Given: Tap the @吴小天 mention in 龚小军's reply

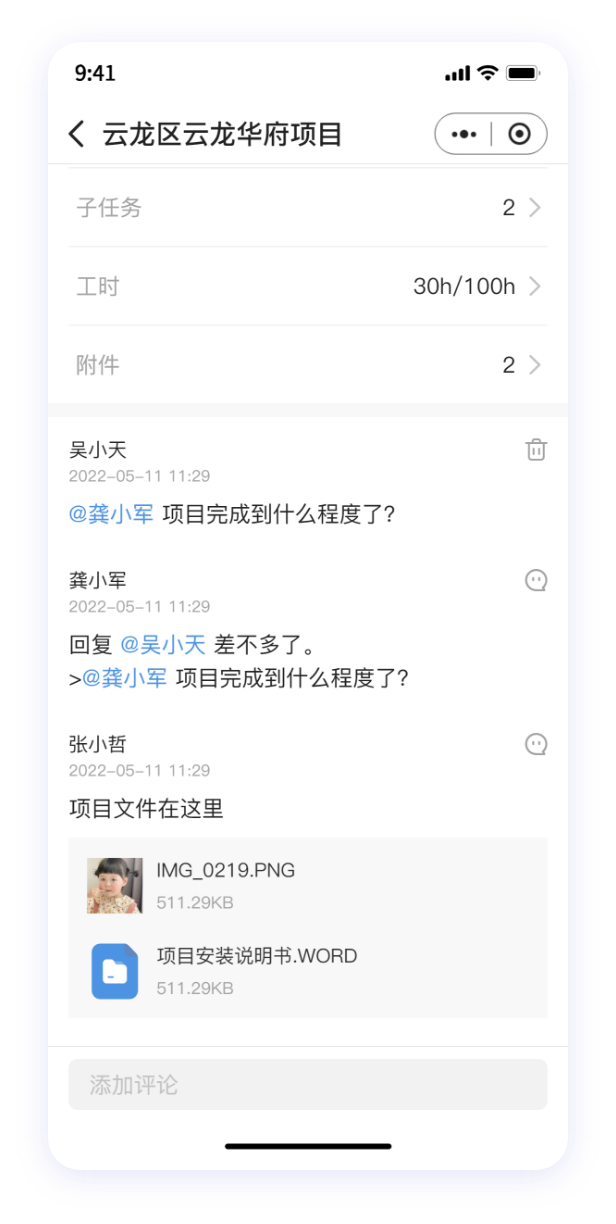Looking at the screenshot, I should click(x=163, y=645).
